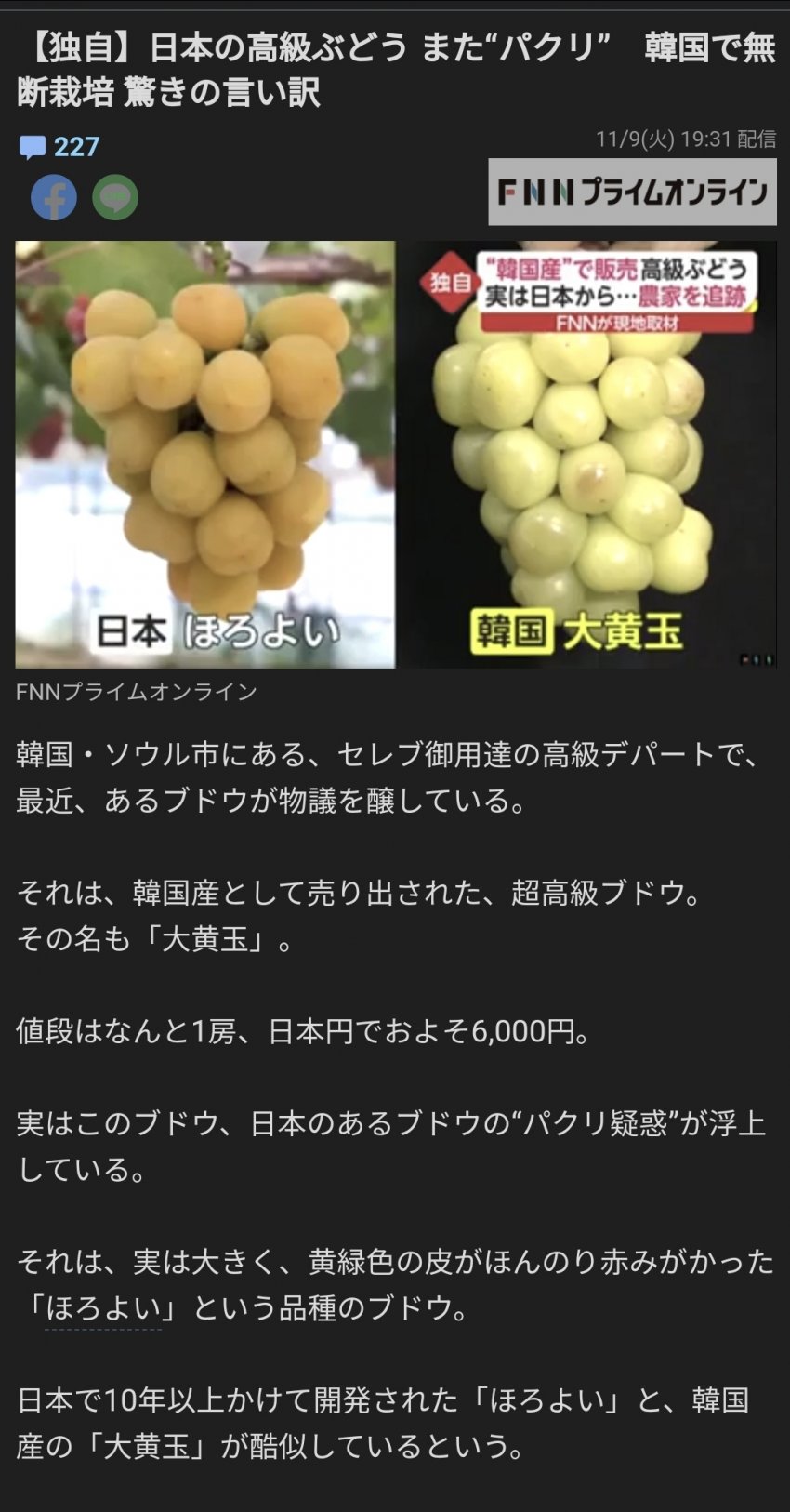Share the article on Facebook
Image resolution: width=790 pixels, height=1512 pixels.
pyautogui.click(x=54, y=197)
